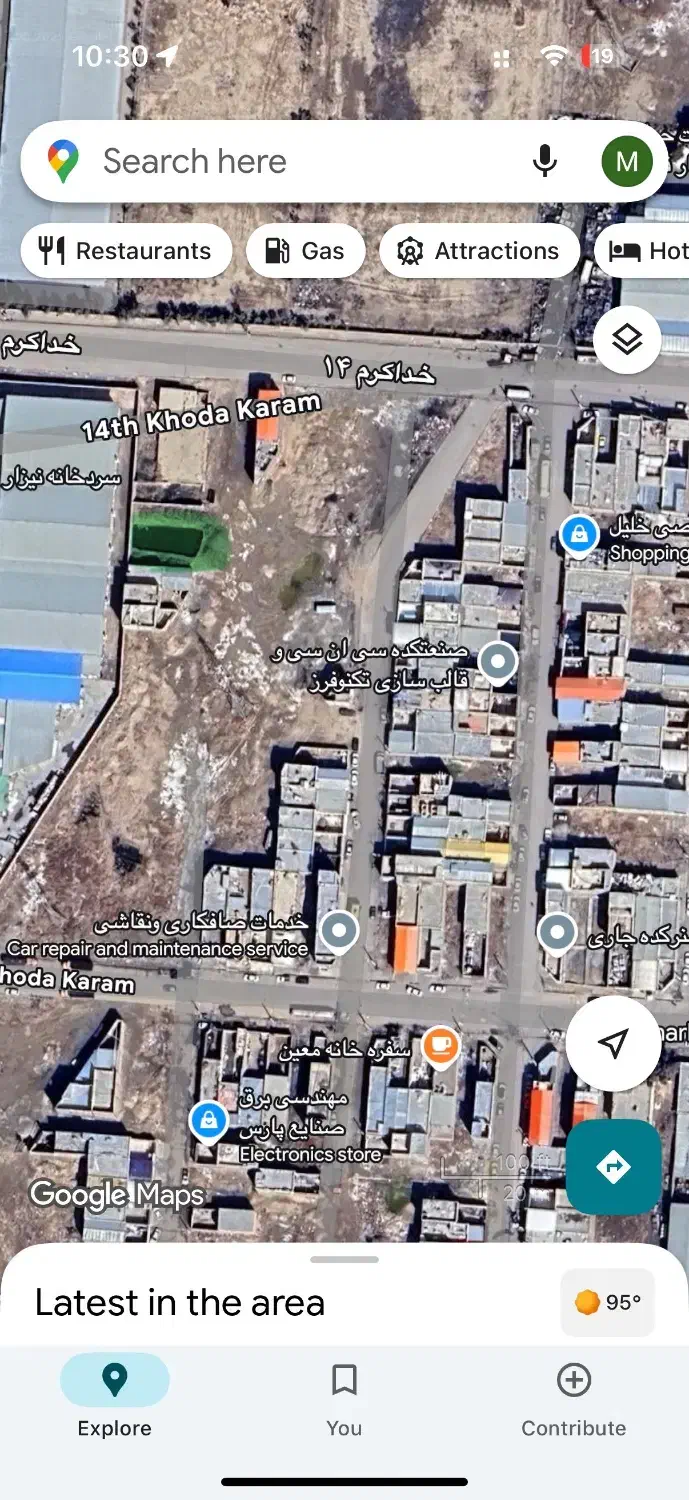This screenshot has height=1500, width=689.
Task: Open the account profile avatar
Action: click(x=627, y=162)
